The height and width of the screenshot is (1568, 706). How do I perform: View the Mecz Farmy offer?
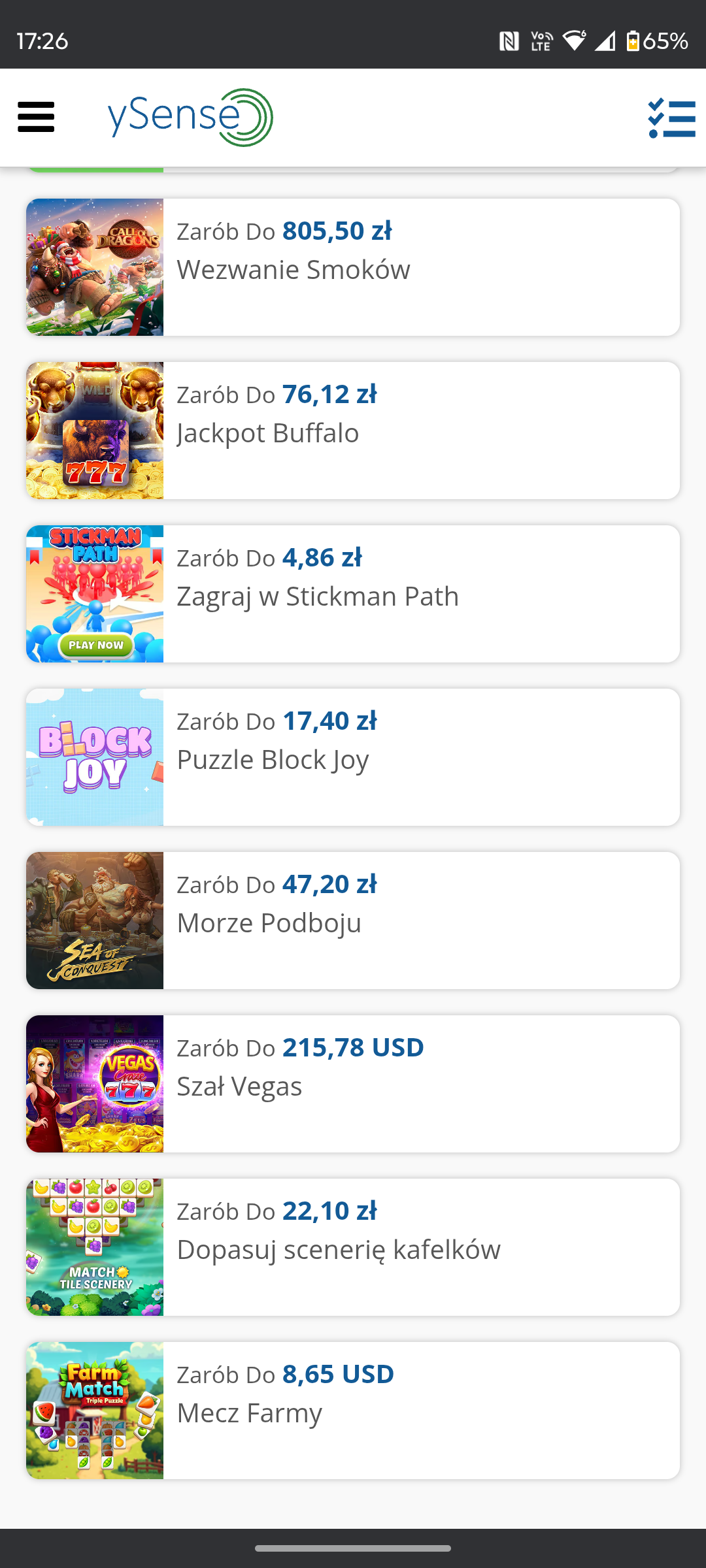(x=353, y=1411)
